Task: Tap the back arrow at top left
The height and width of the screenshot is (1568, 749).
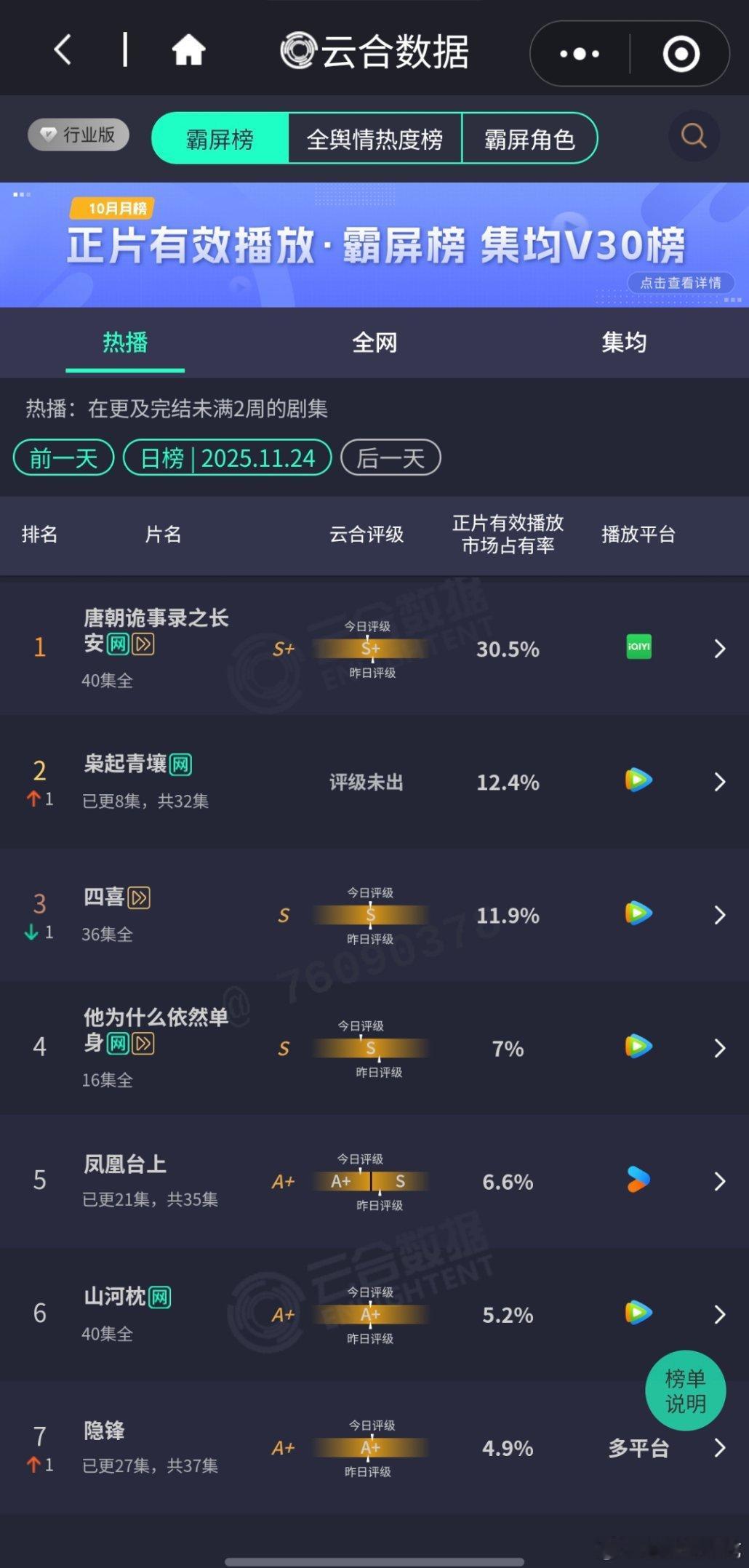Action: pyautogui.click(x=61, y=51)
